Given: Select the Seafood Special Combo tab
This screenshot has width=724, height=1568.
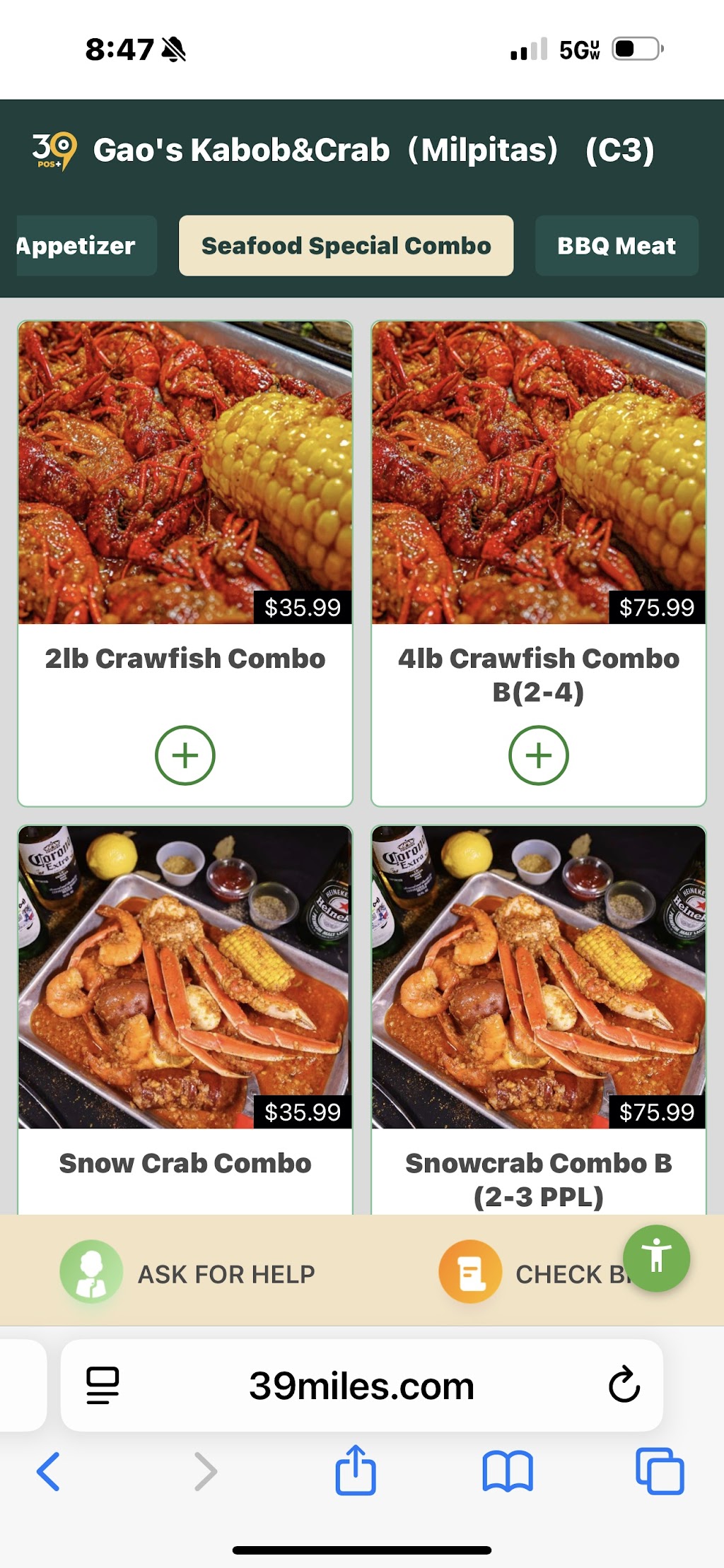Looking at the screenshot, I should (x=346, y=245).
